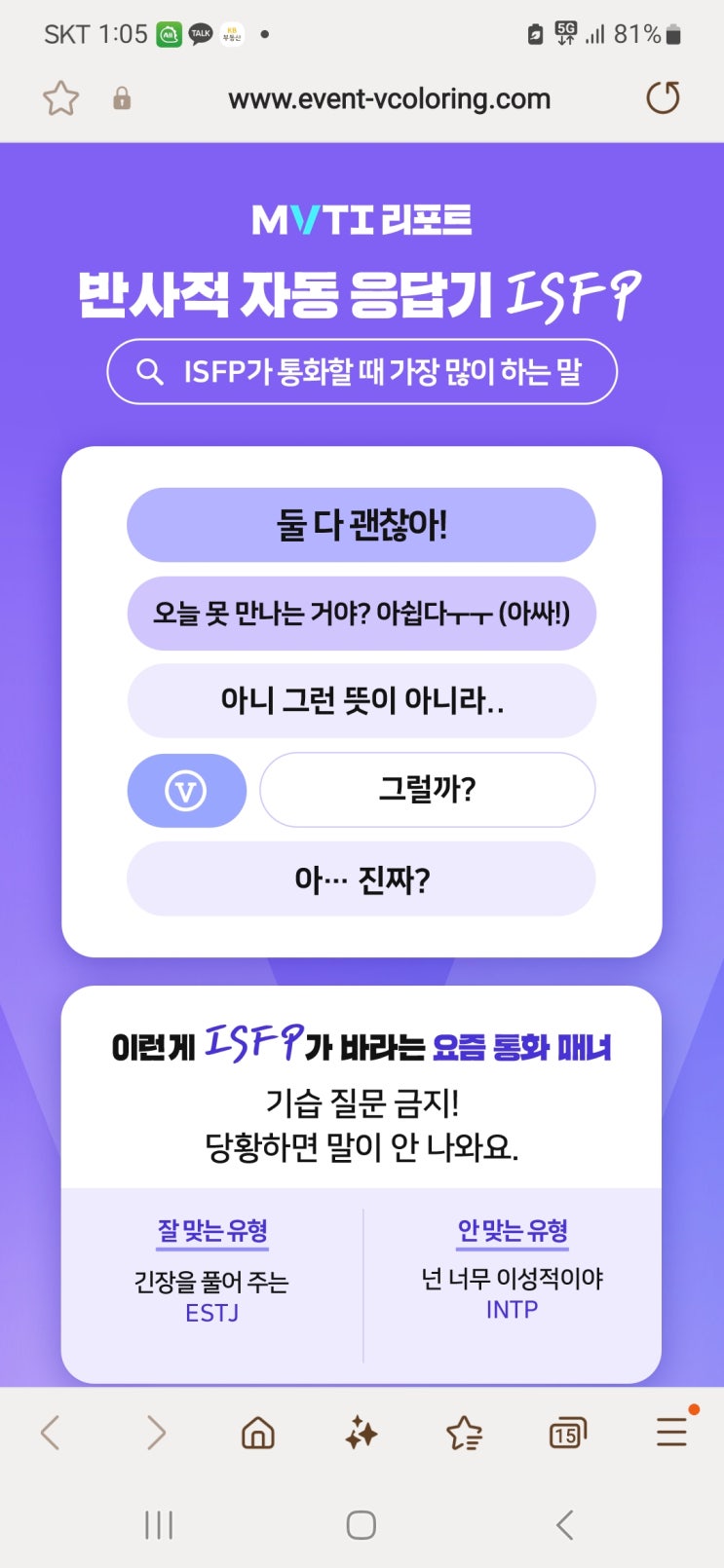Tap the ISFP search bar at the top
Image resolution: width=724 pixels, height=1568 pixels.
pyautogui.click(x=362, y=371)
